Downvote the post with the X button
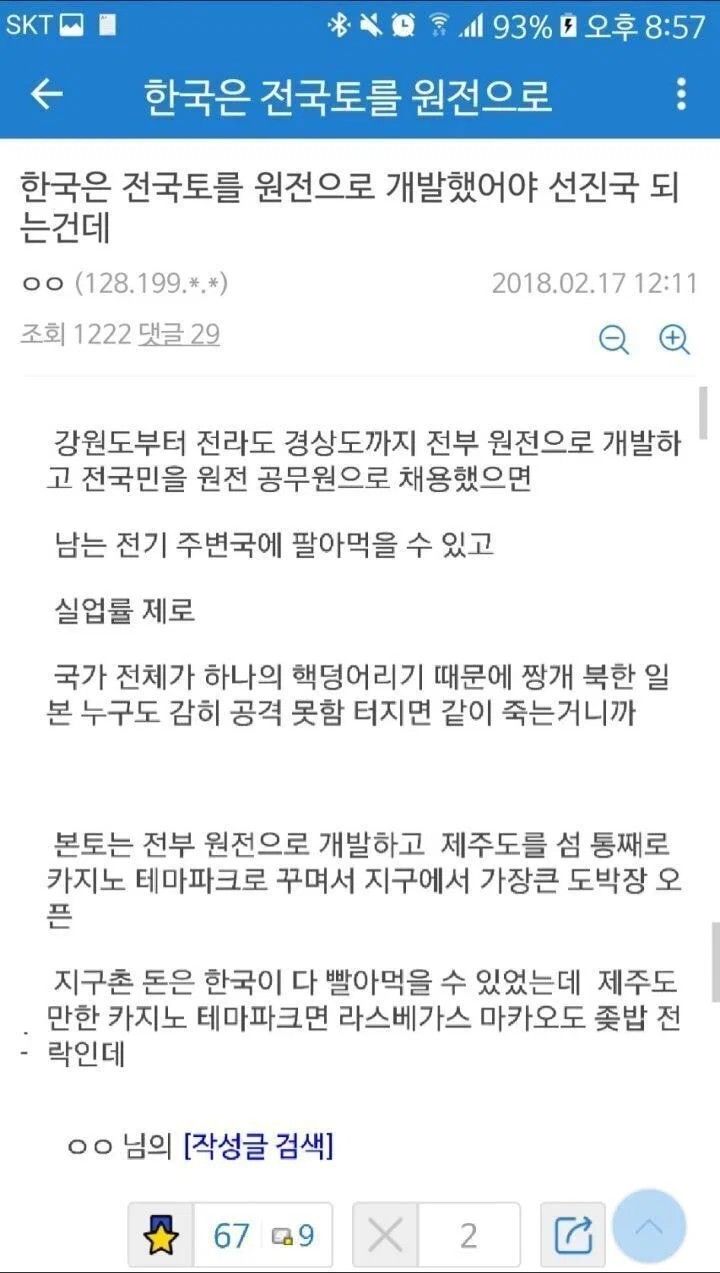720x1273 pixels. 385,1236
